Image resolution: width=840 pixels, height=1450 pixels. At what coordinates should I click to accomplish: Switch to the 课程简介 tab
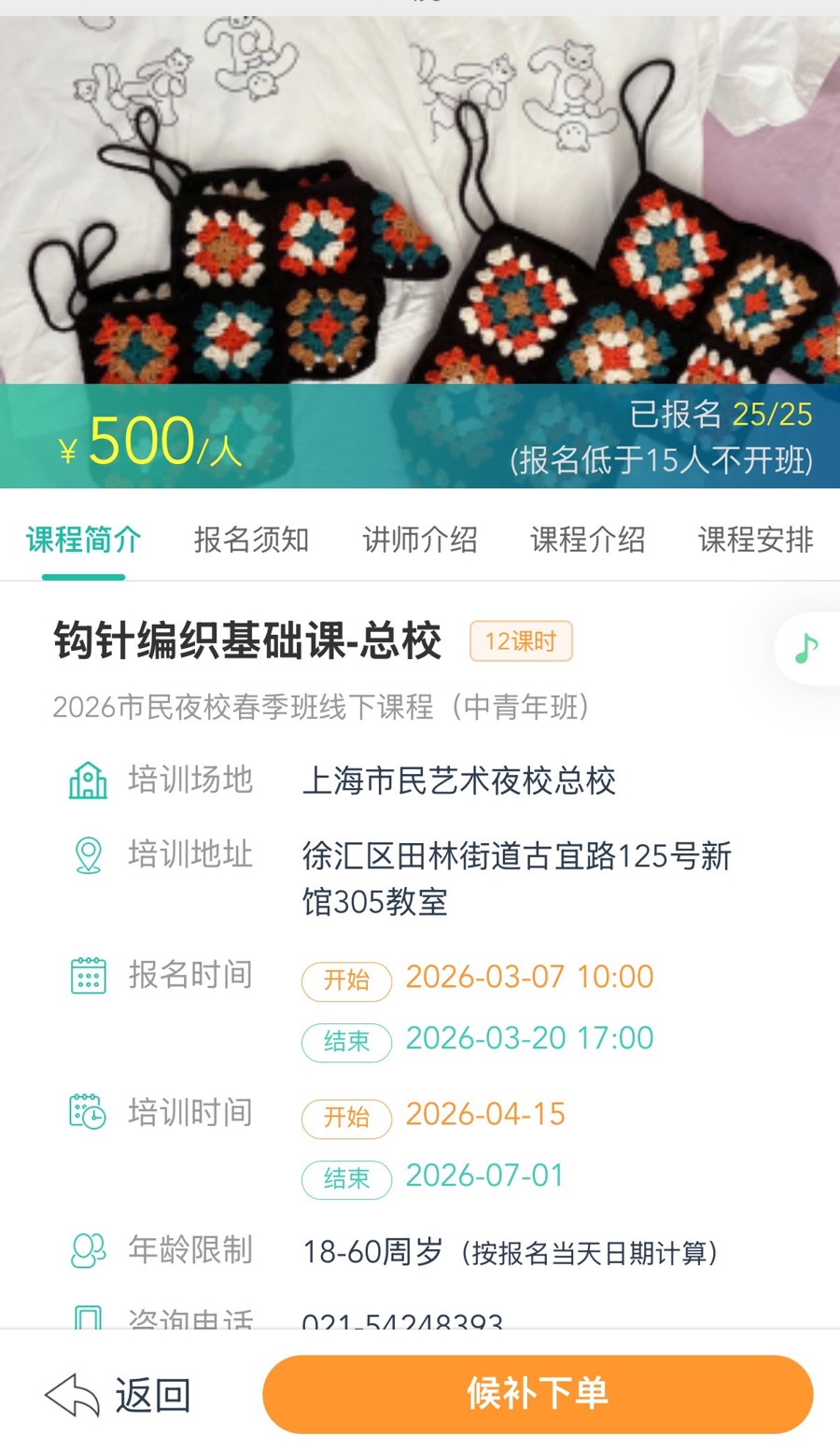(83, 540)
